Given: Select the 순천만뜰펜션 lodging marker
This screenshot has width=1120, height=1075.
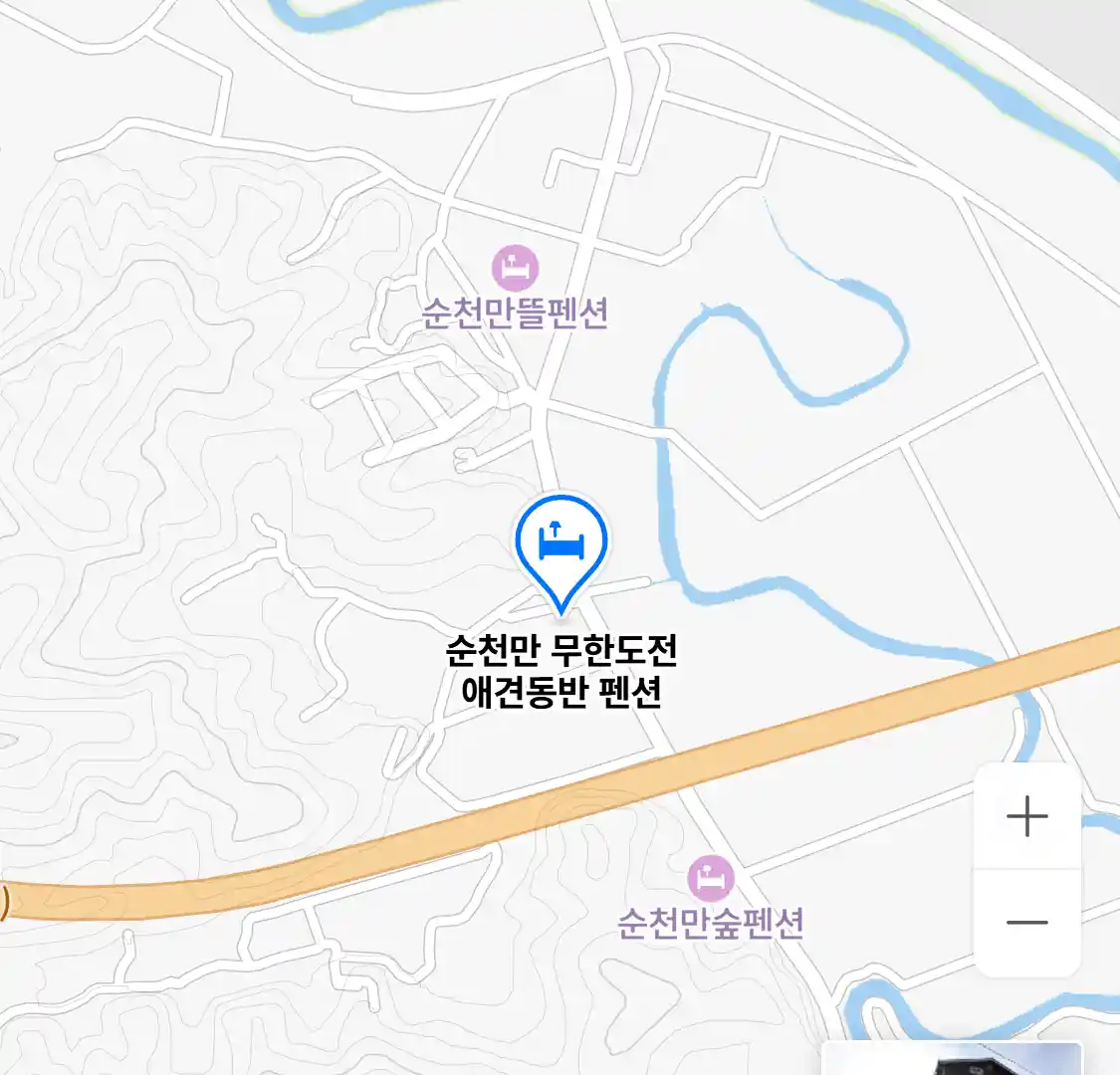Looking at the screenshot, I should tap(516, 268).
